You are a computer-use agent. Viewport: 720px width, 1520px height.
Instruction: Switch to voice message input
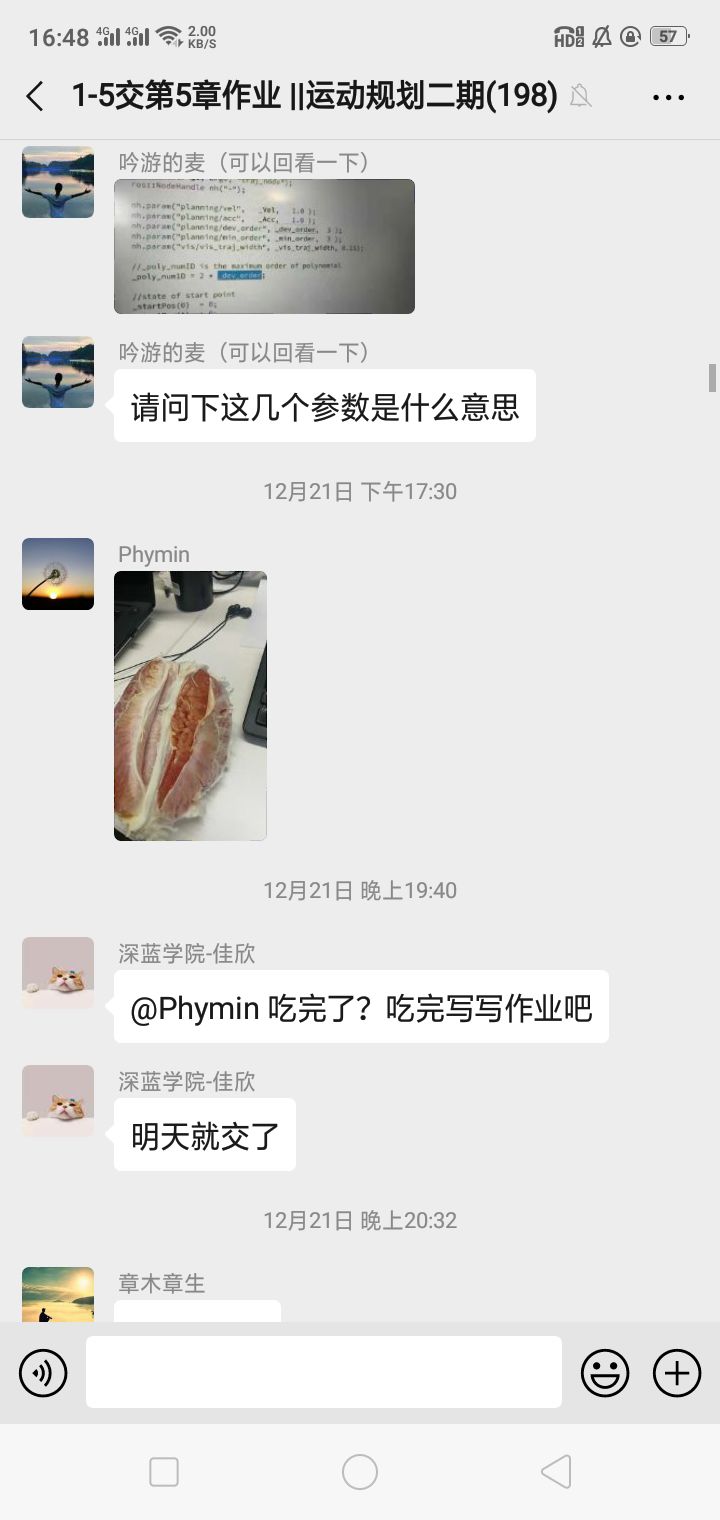pyautogui.click(x=43, y=1372)
